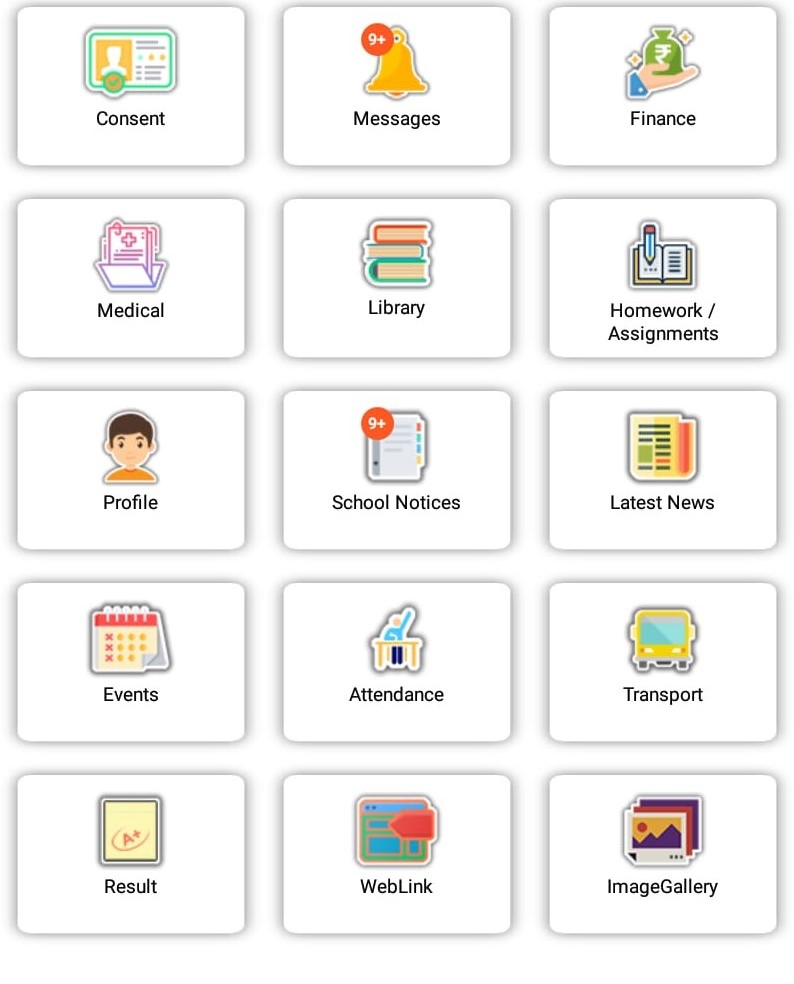Open the WebLink tile
Viewport: 794px width, 984px height.
click(x=397, y=854)
